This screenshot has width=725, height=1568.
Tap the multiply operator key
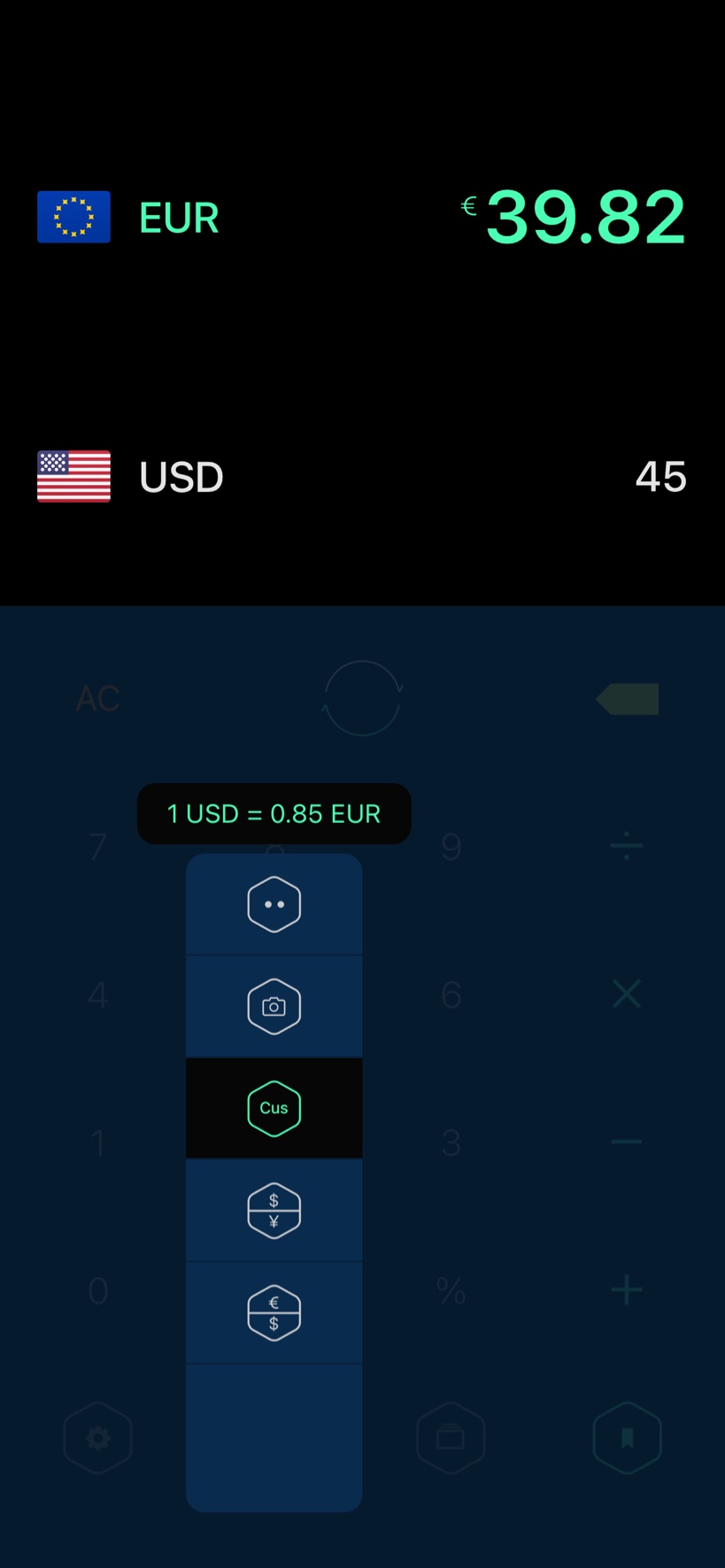click(x=627, y=995)
